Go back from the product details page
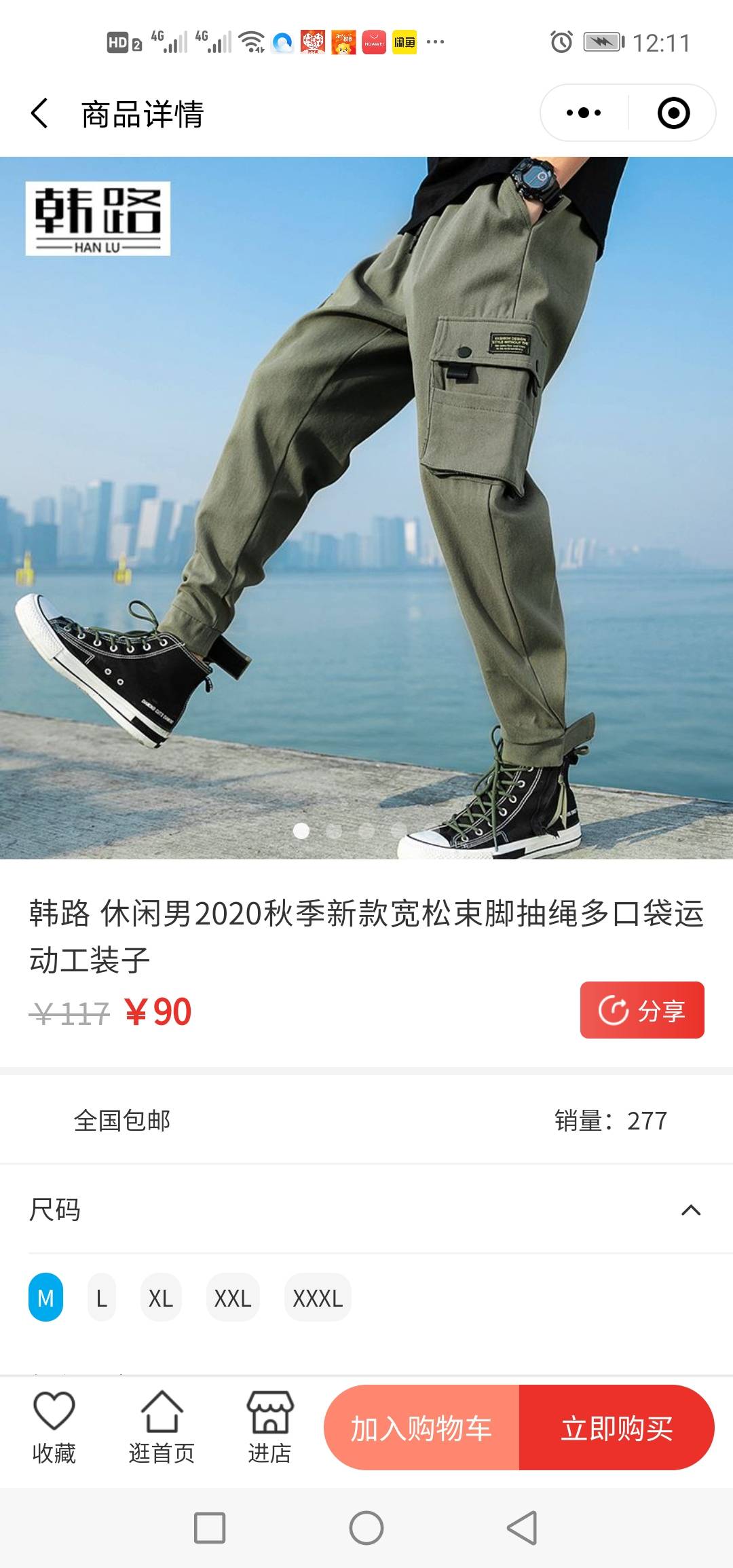This screenshot has height=1568, width=733. (x=40, y=113)
